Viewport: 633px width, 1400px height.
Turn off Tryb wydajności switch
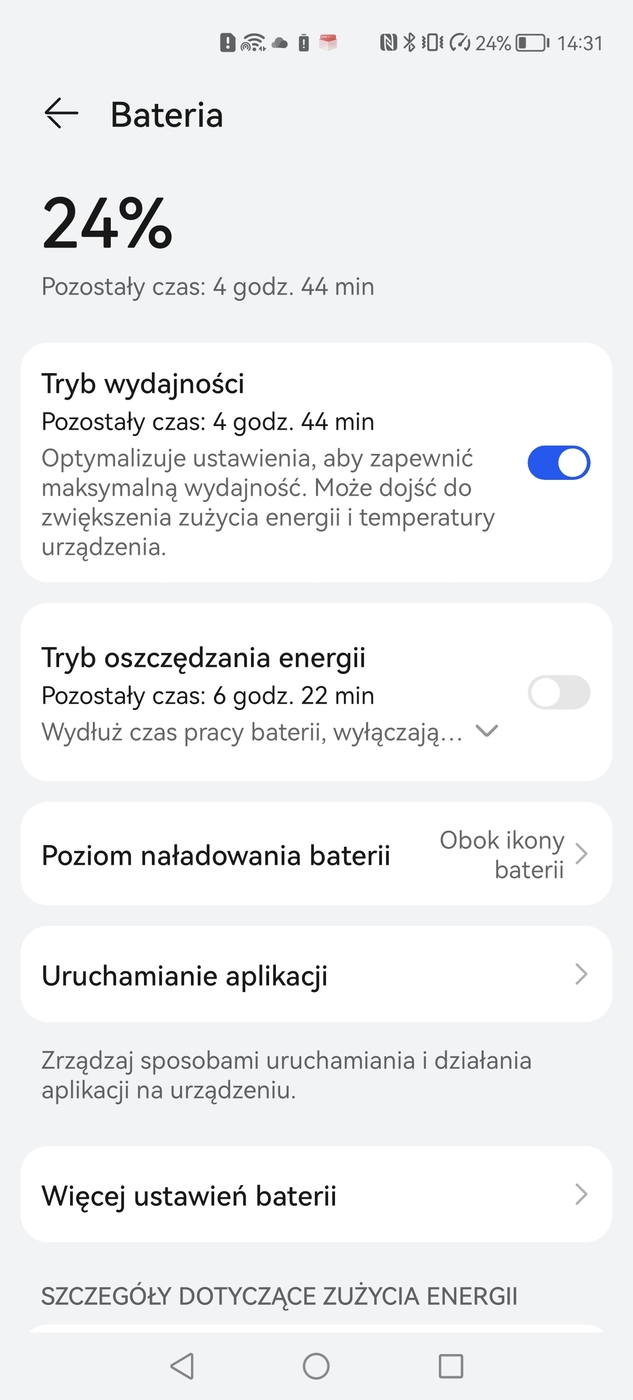point(558,463)
